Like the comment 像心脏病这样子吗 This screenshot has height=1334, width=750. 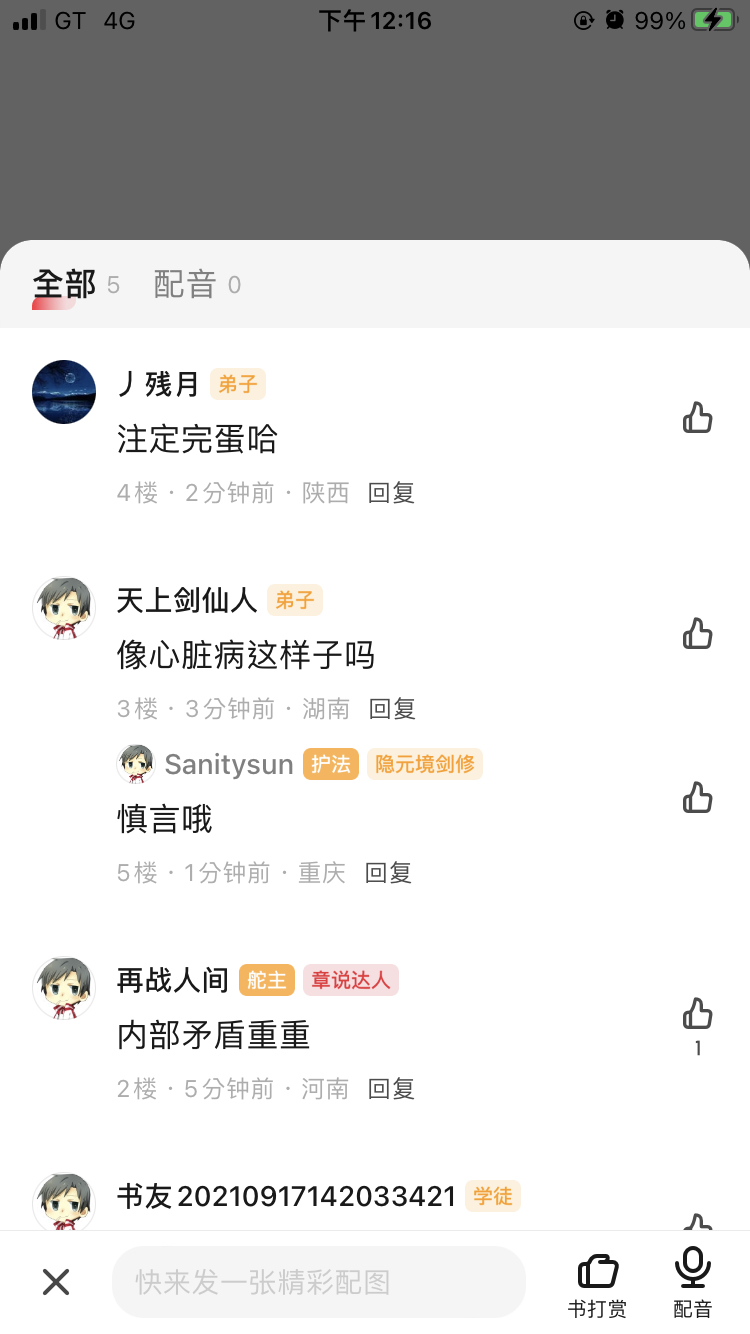pos(697,633)
